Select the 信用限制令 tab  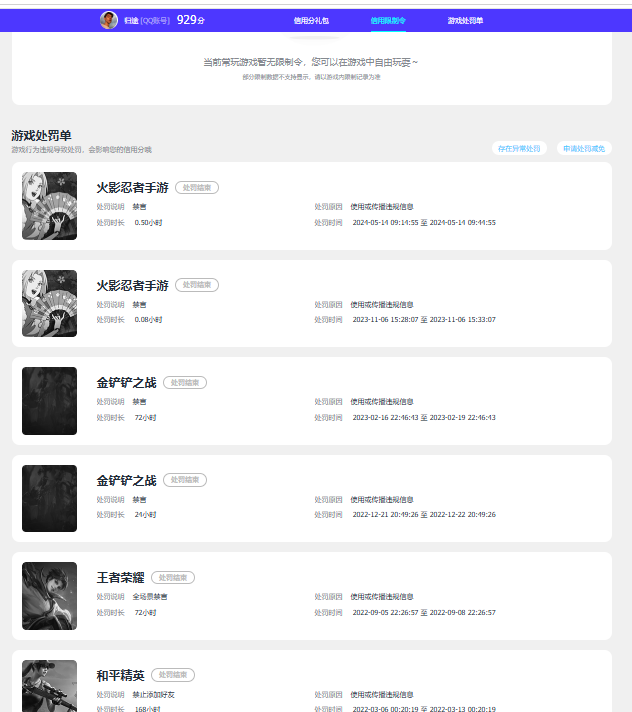point(388,20)
